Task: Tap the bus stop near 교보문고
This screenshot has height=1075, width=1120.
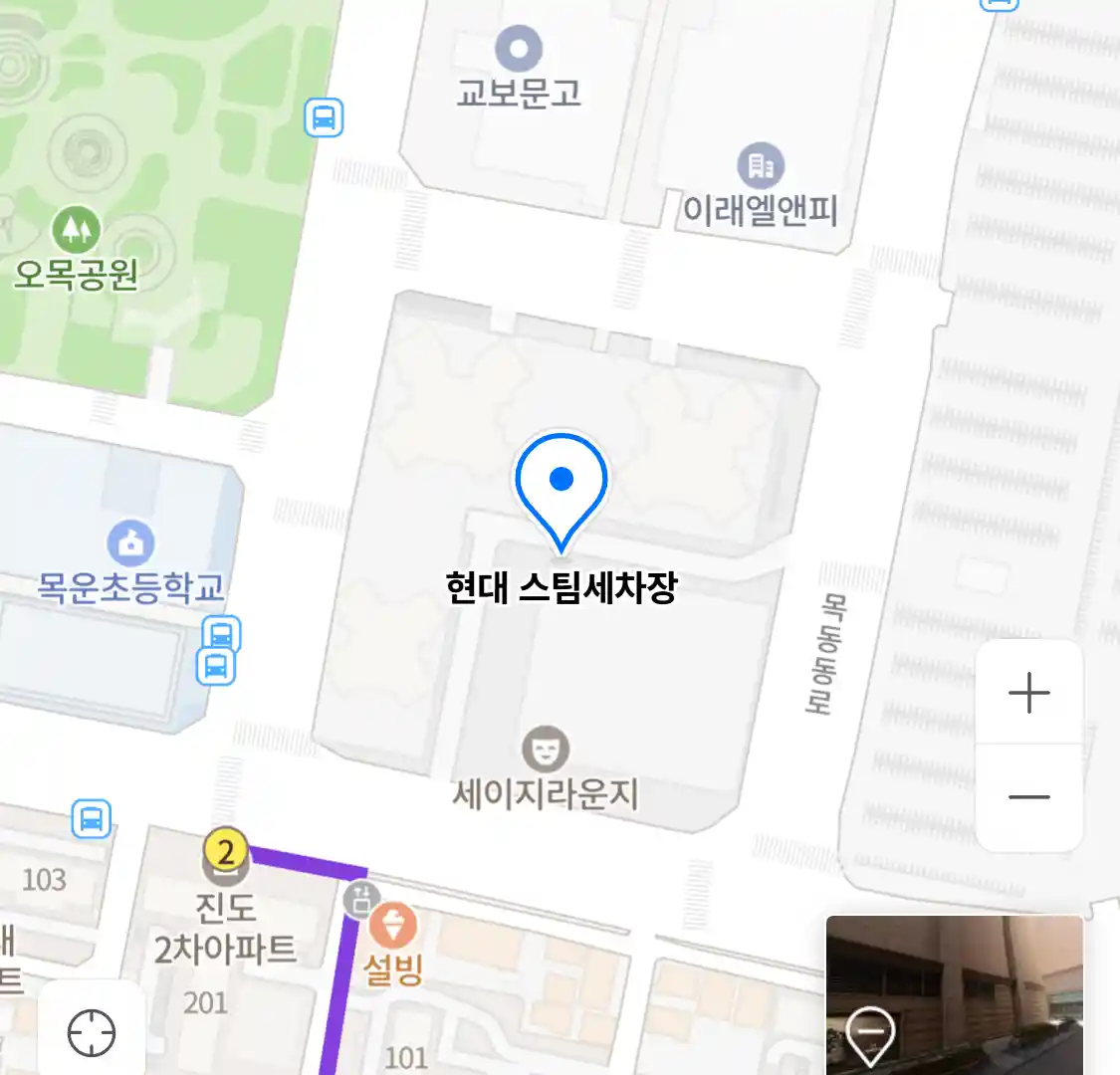Action: tap(324, 118)
